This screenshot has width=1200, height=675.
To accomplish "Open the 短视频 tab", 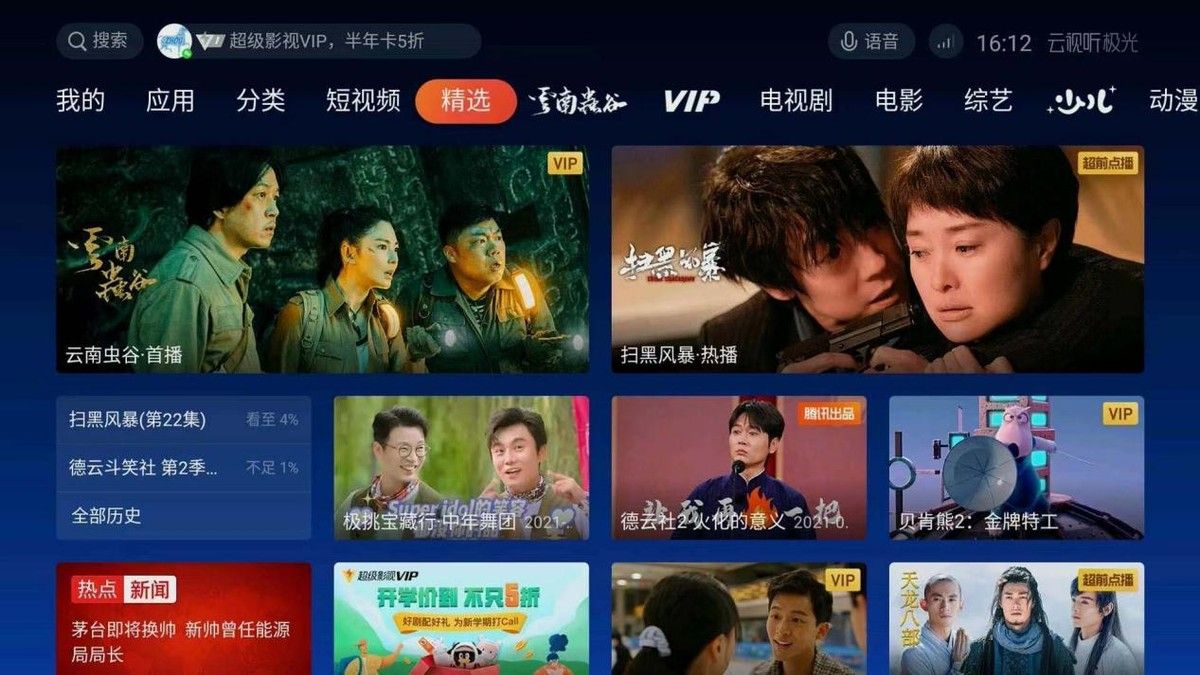I will click(x=363, y=100).
